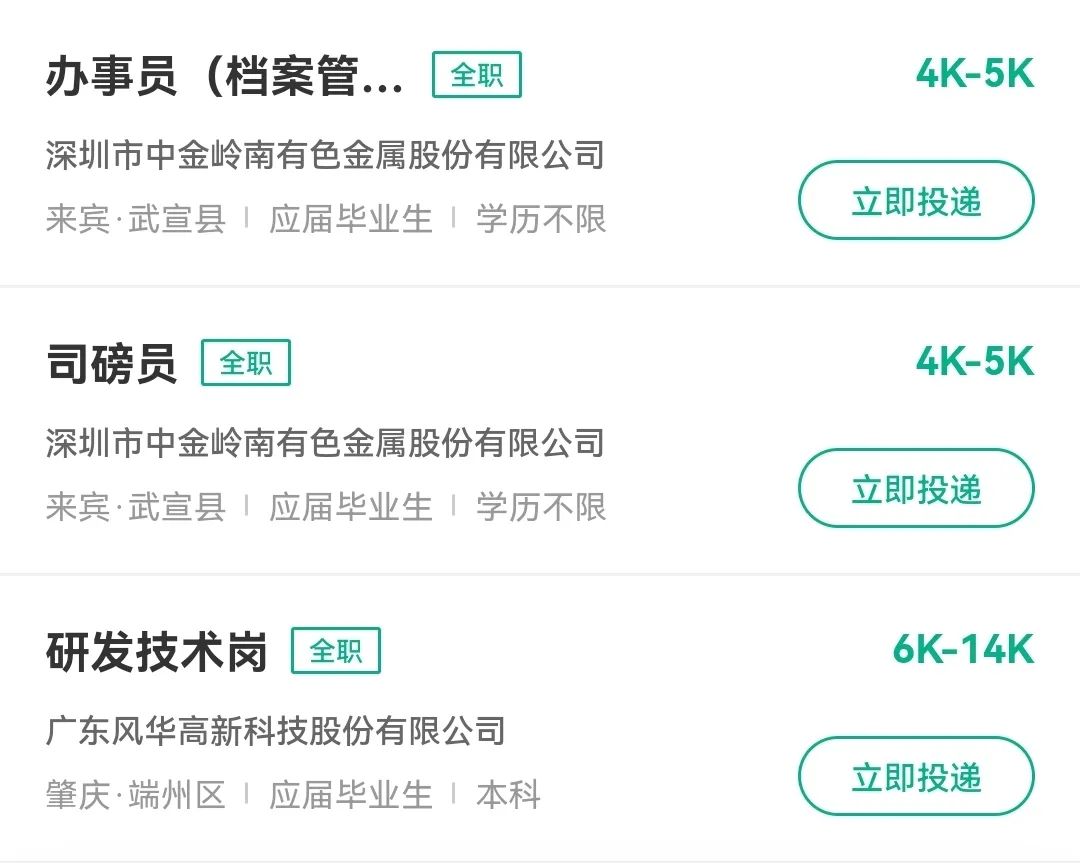View details of the 司磅员 job
1080x863 pixels.
[112, 364]
